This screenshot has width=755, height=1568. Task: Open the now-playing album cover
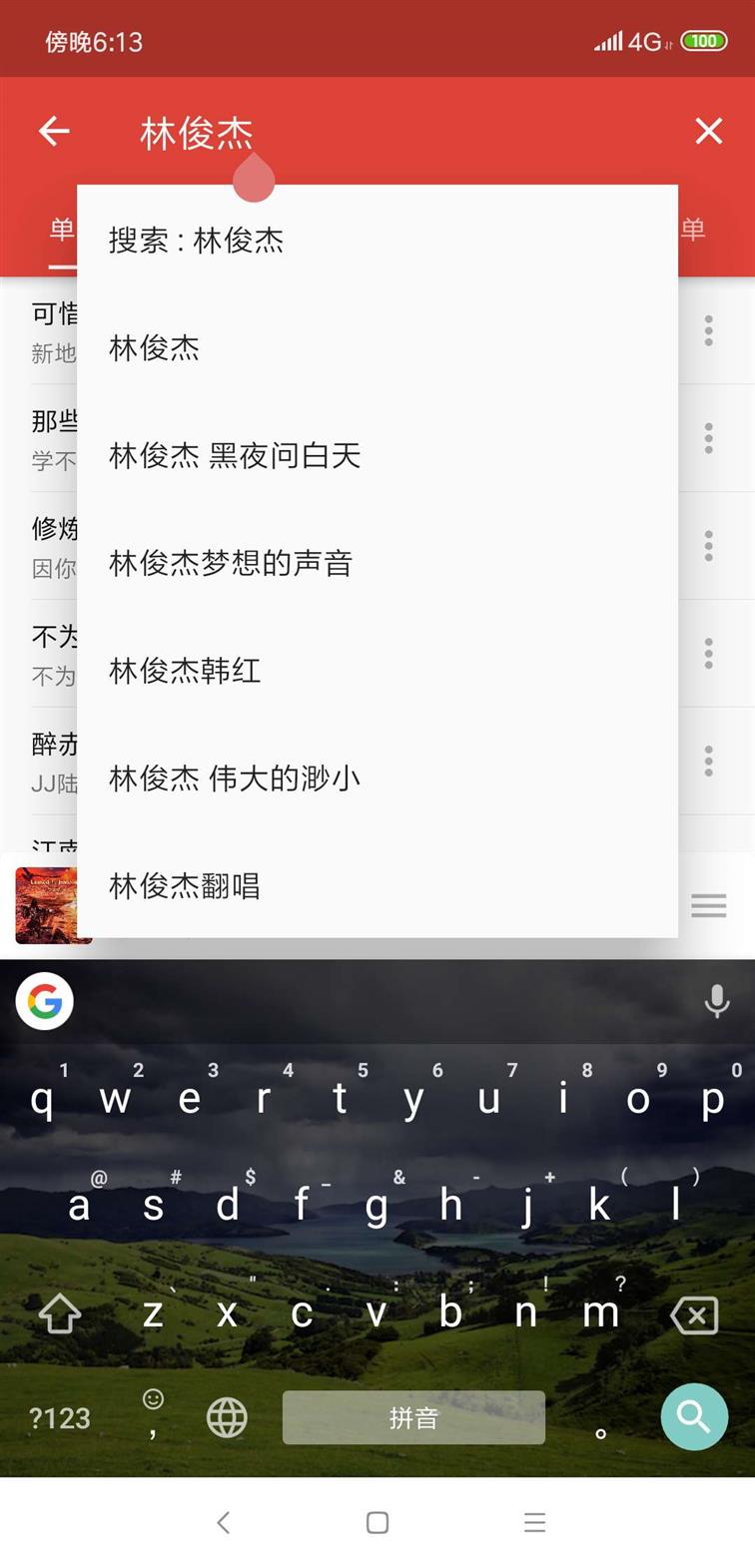[x=46, y=905]
